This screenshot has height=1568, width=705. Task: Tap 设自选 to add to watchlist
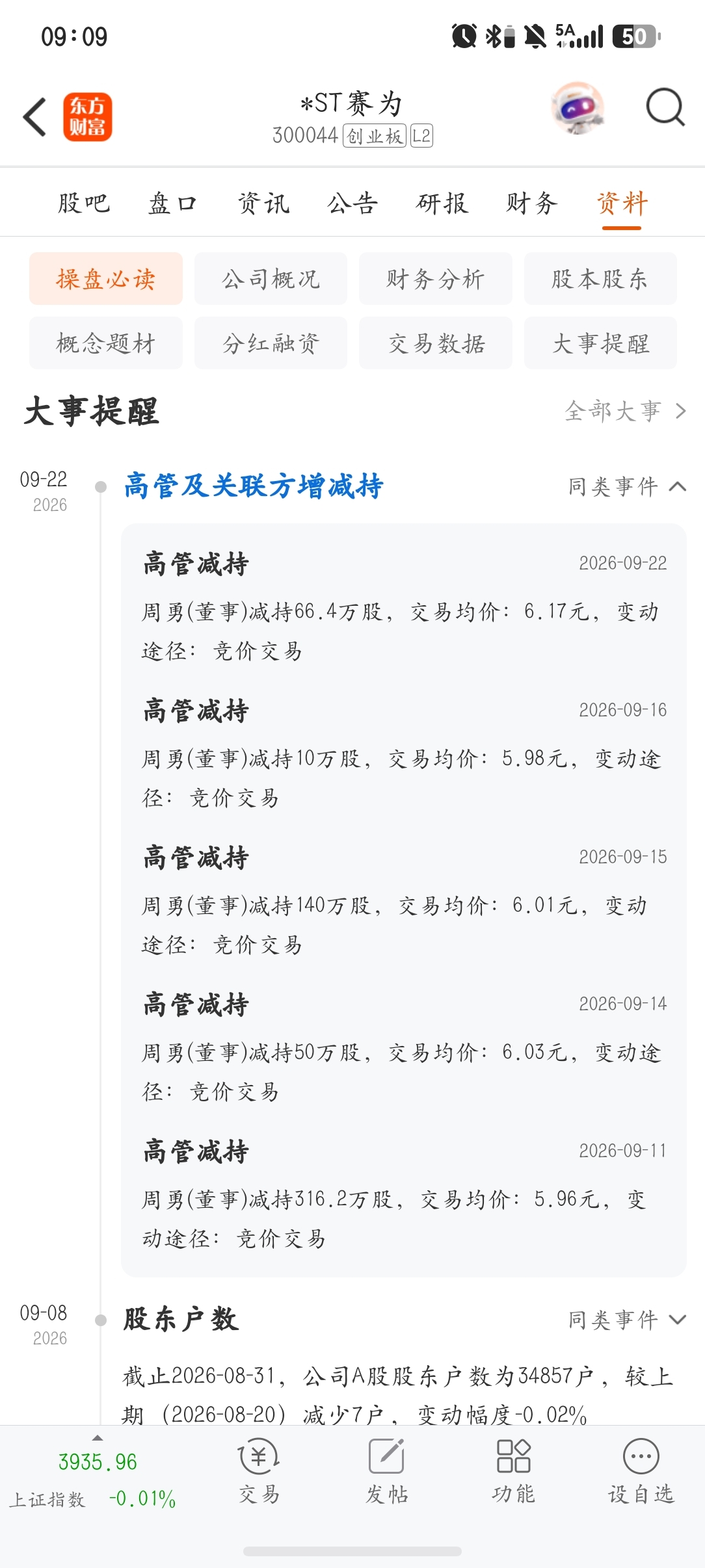click(641, 1472)
